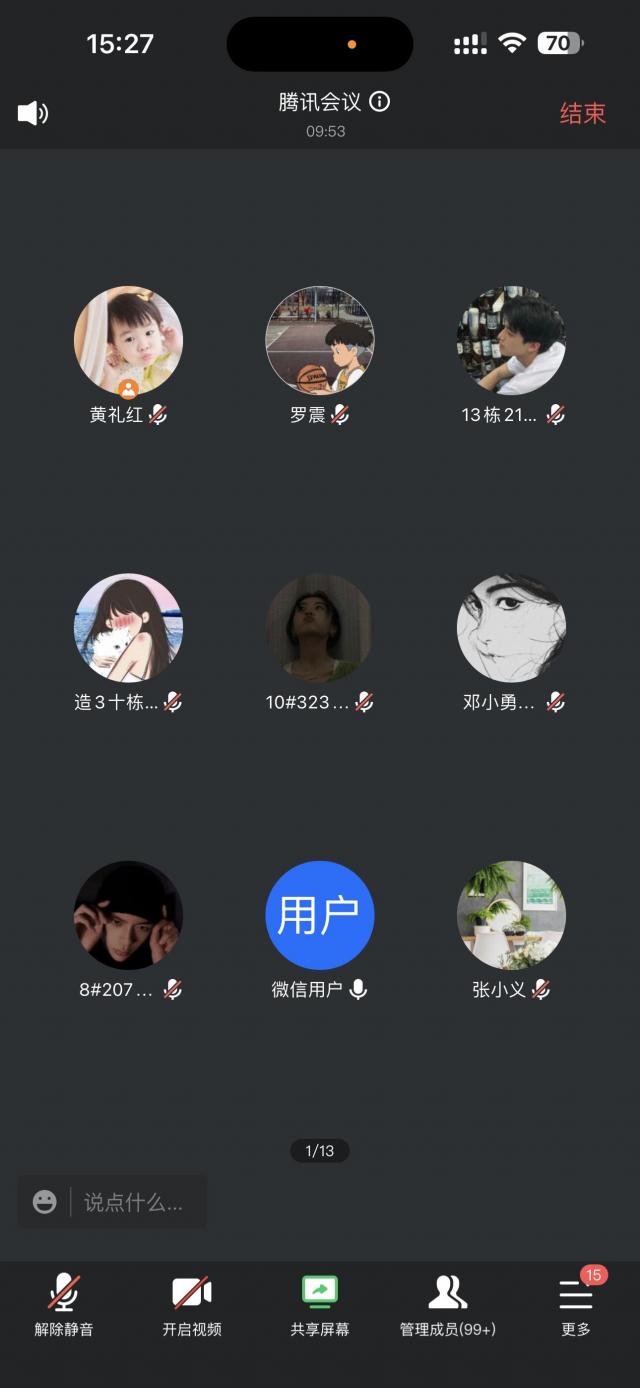
Task: Open 管理成员 member management
Action: pyautogui.click(x=448, y=1305)
